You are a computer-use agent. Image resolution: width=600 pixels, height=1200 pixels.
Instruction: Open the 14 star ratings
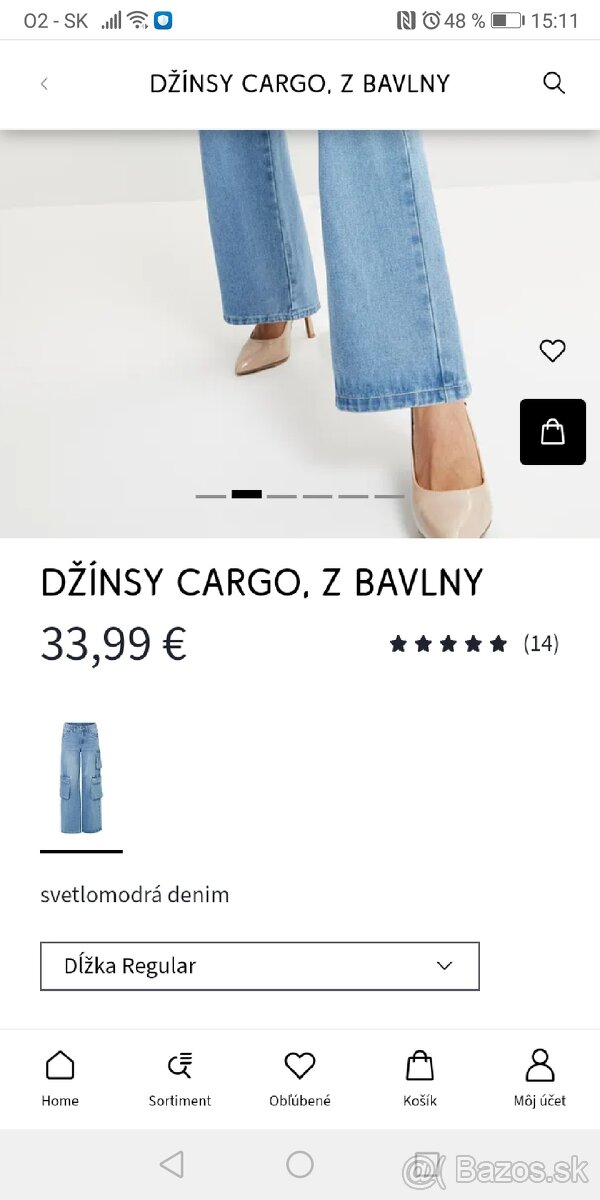(x=474, y=644)
